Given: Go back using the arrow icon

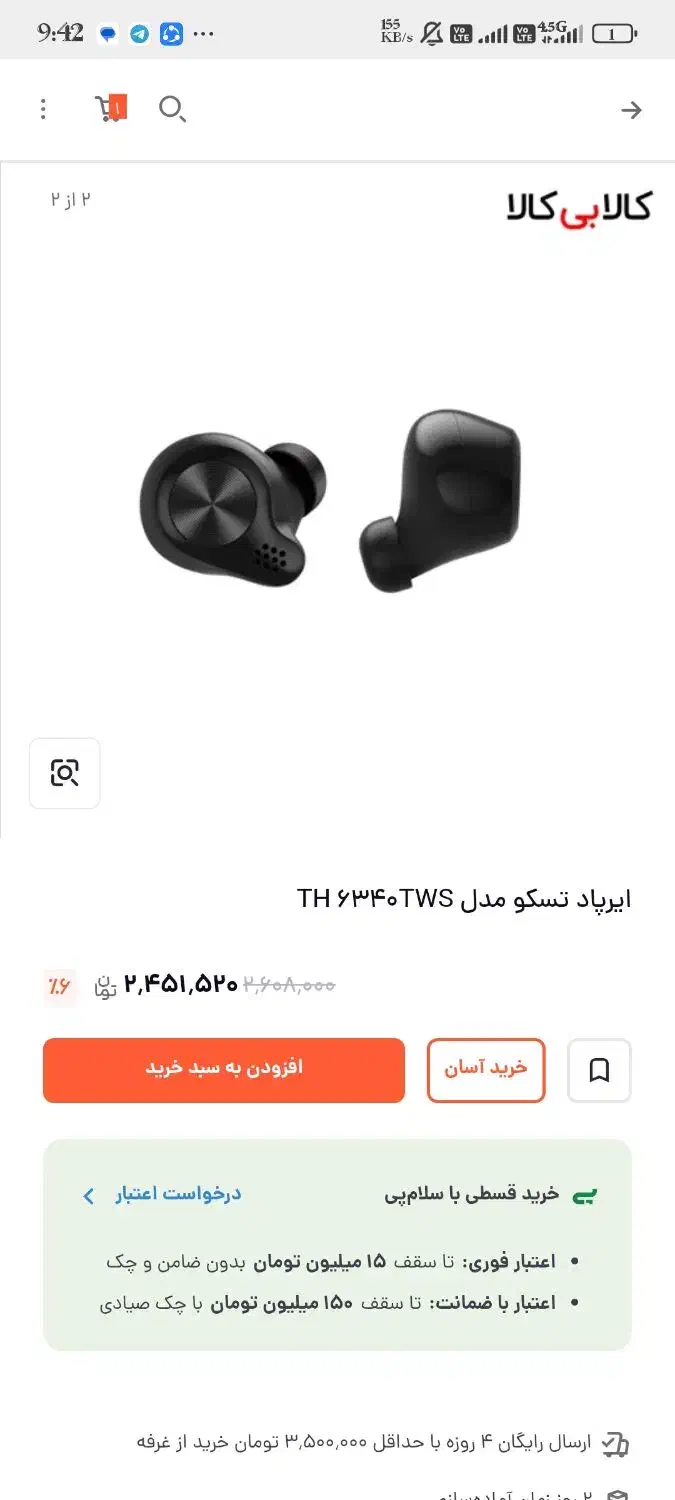Looking at the screenshot, I should click(631, 110).
